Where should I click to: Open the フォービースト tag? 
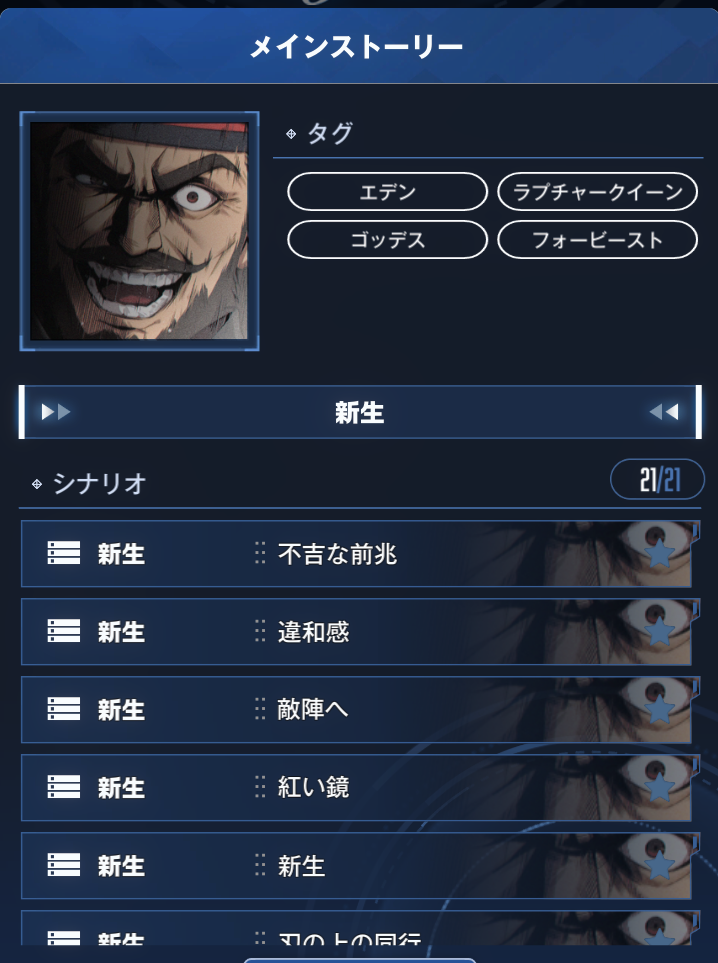click(597, 240)
